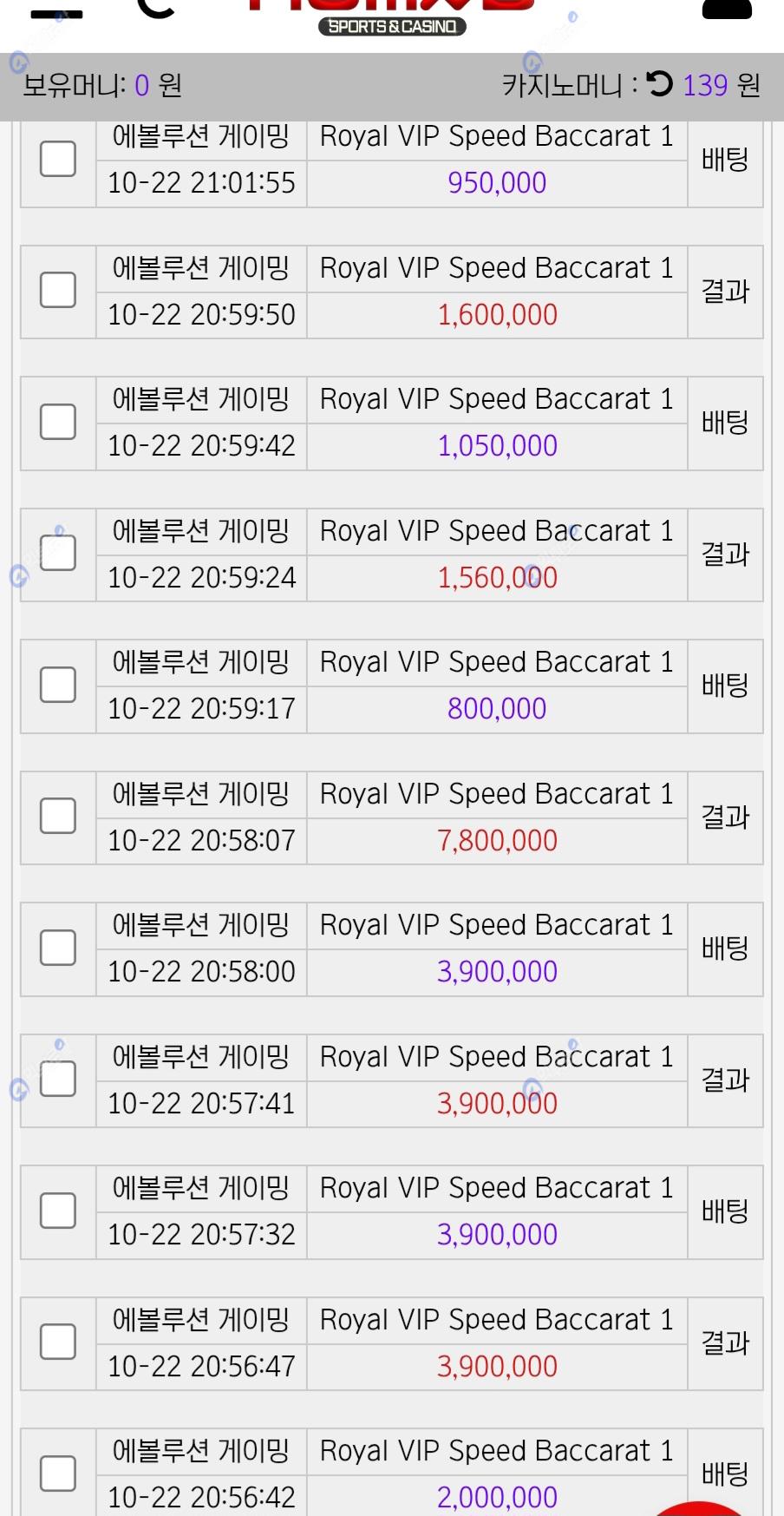Select the 10-22 20:59:50 result row checkbox
This screenshot has width=784, height=1516.
click(58, 290)
